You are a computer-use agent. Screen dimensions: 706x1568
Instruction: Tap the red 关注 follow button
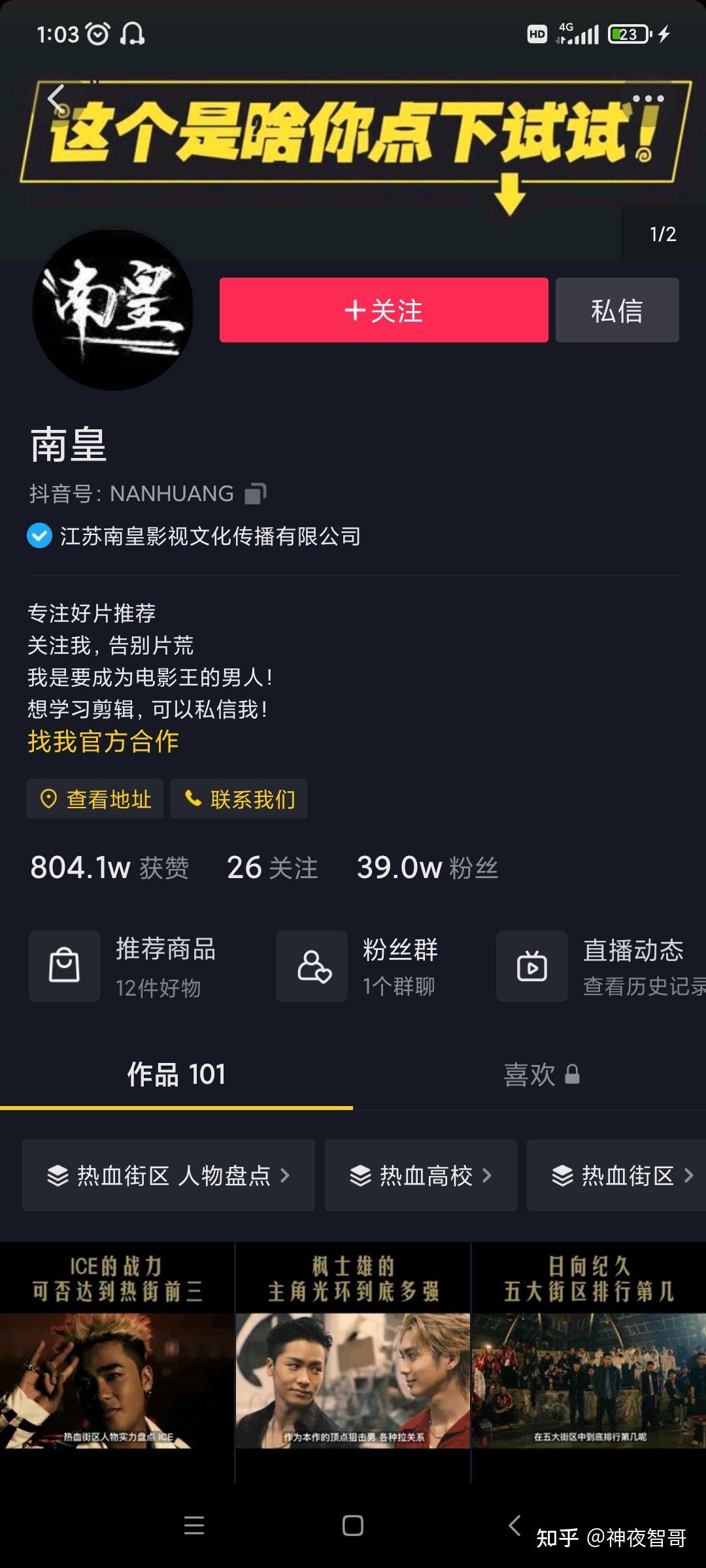382,310
